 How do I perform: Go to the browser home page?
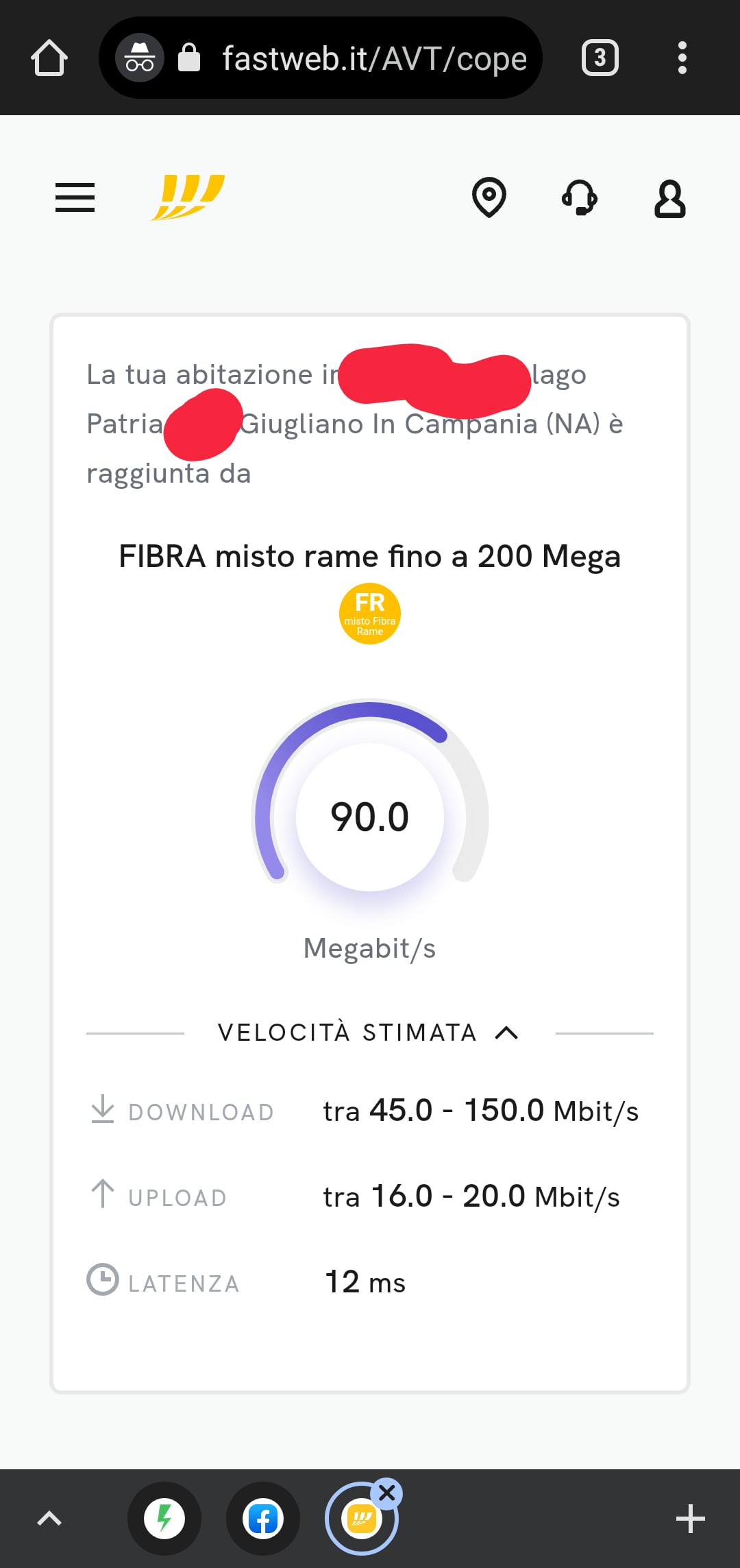coord(49,58)
